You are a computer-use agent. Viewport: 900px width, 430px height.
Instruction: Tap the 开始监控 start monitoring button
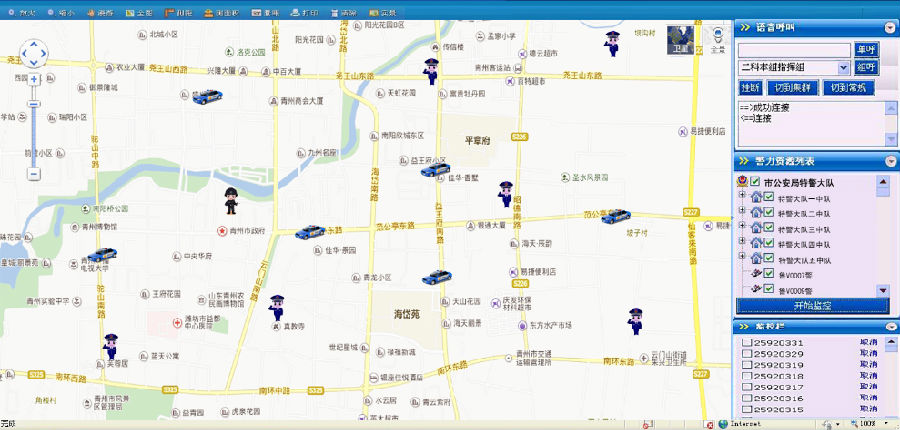tap(812, 305)
